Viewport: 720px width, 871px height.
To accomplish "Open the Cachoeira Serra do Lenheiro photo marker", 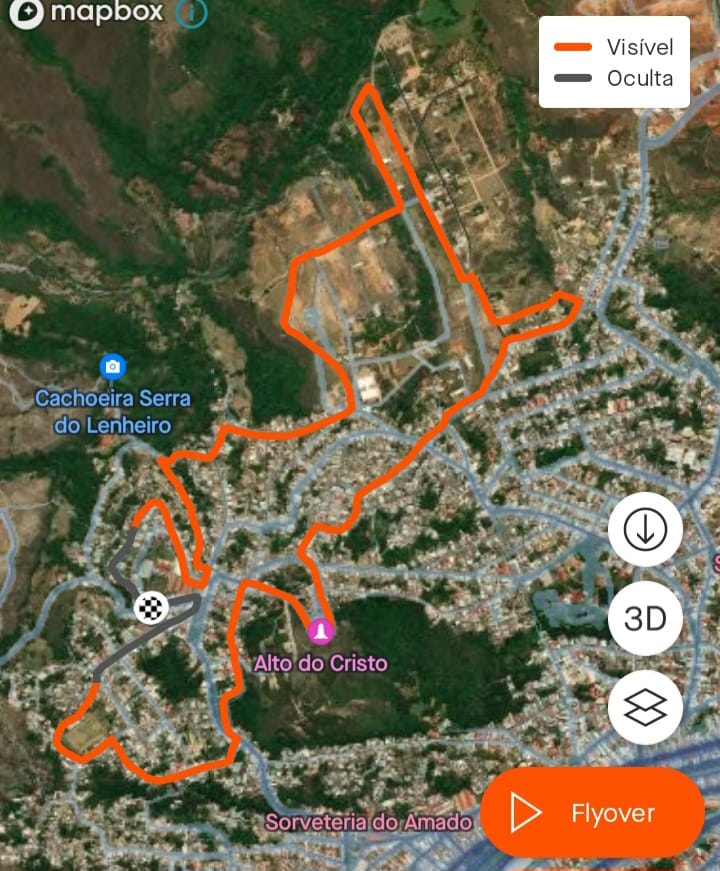I will pyautogui.click(x=113, y=367).
